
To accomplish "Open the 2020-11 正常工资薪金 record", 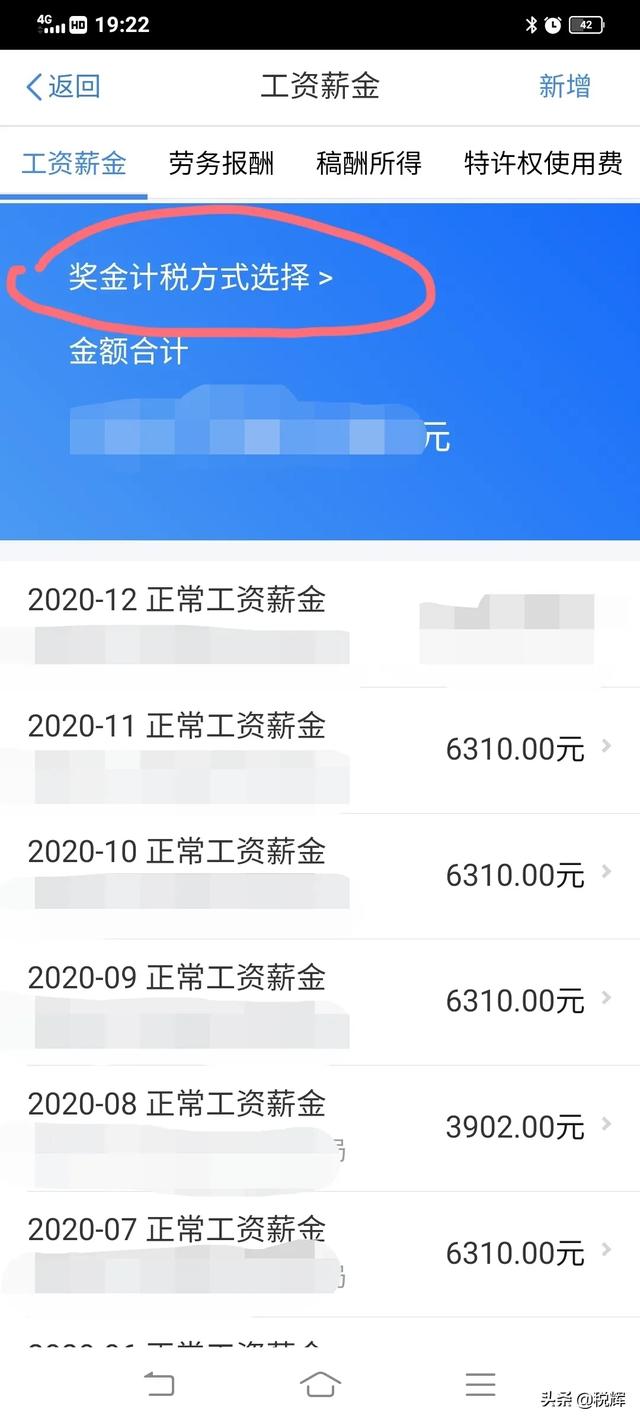I will tap(320, 750).
